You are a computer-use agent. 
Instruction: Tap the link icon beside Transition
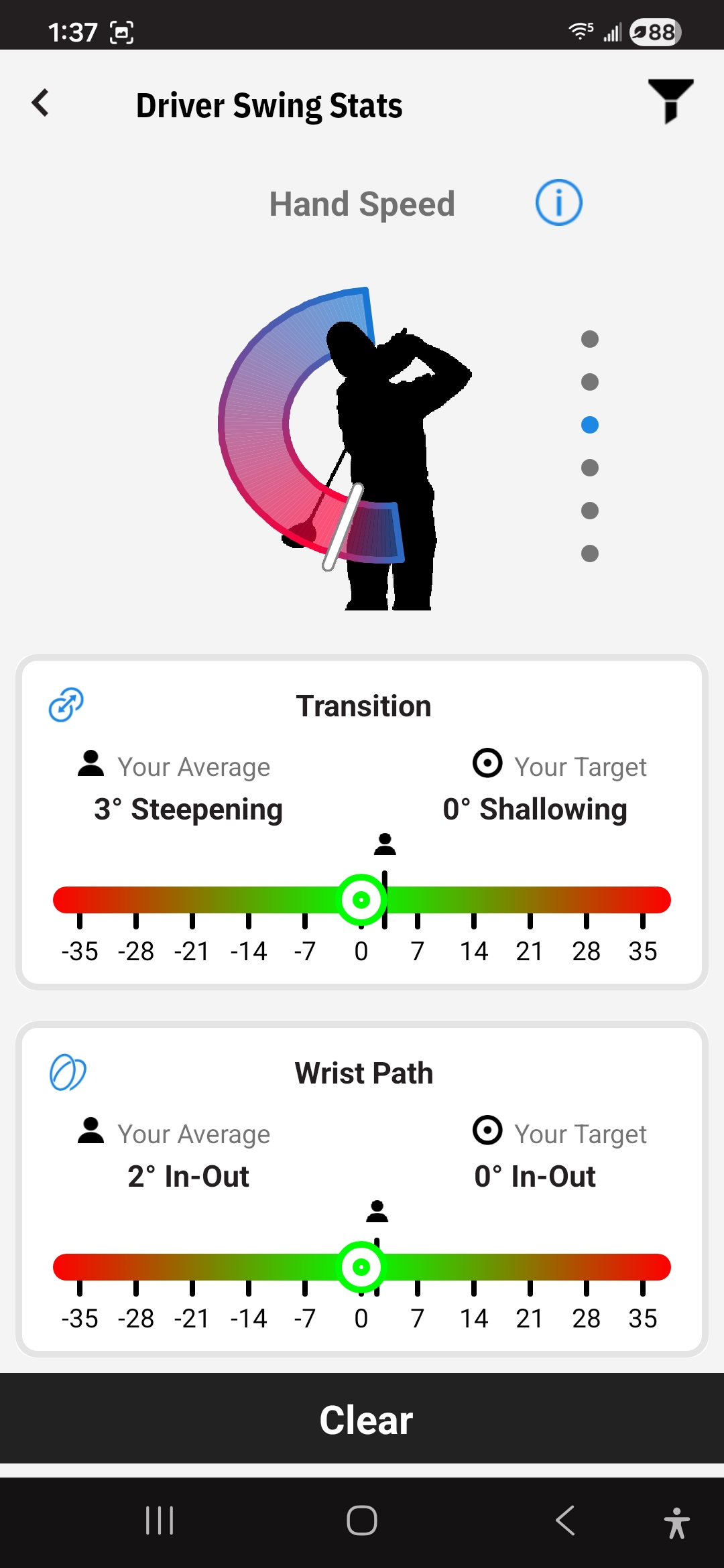[x=66, y=705]
